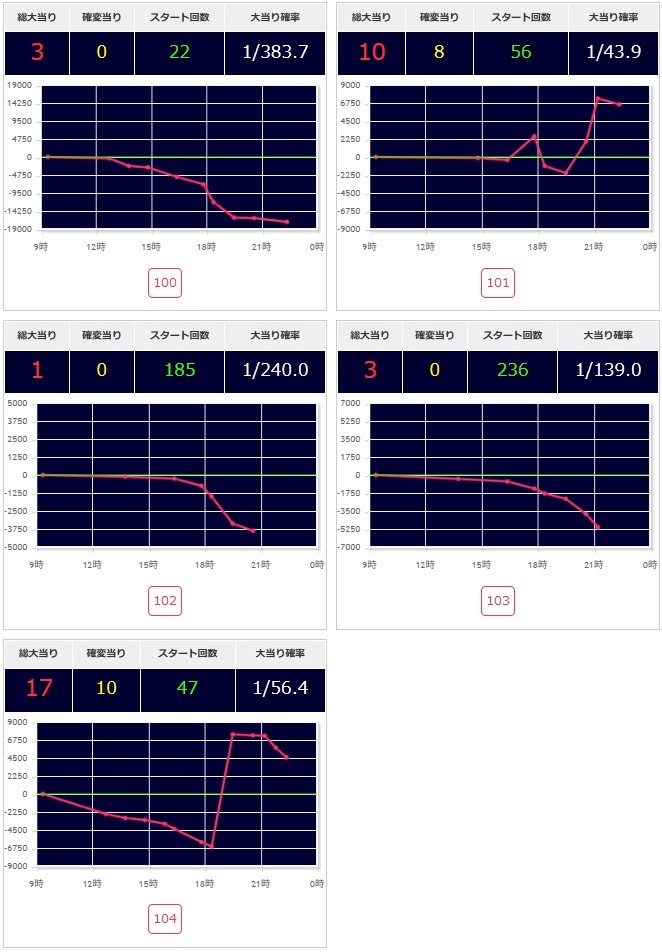Viewport: 662px width, 952px height.
Task: Select machine number 101
Action: [498, 283]
